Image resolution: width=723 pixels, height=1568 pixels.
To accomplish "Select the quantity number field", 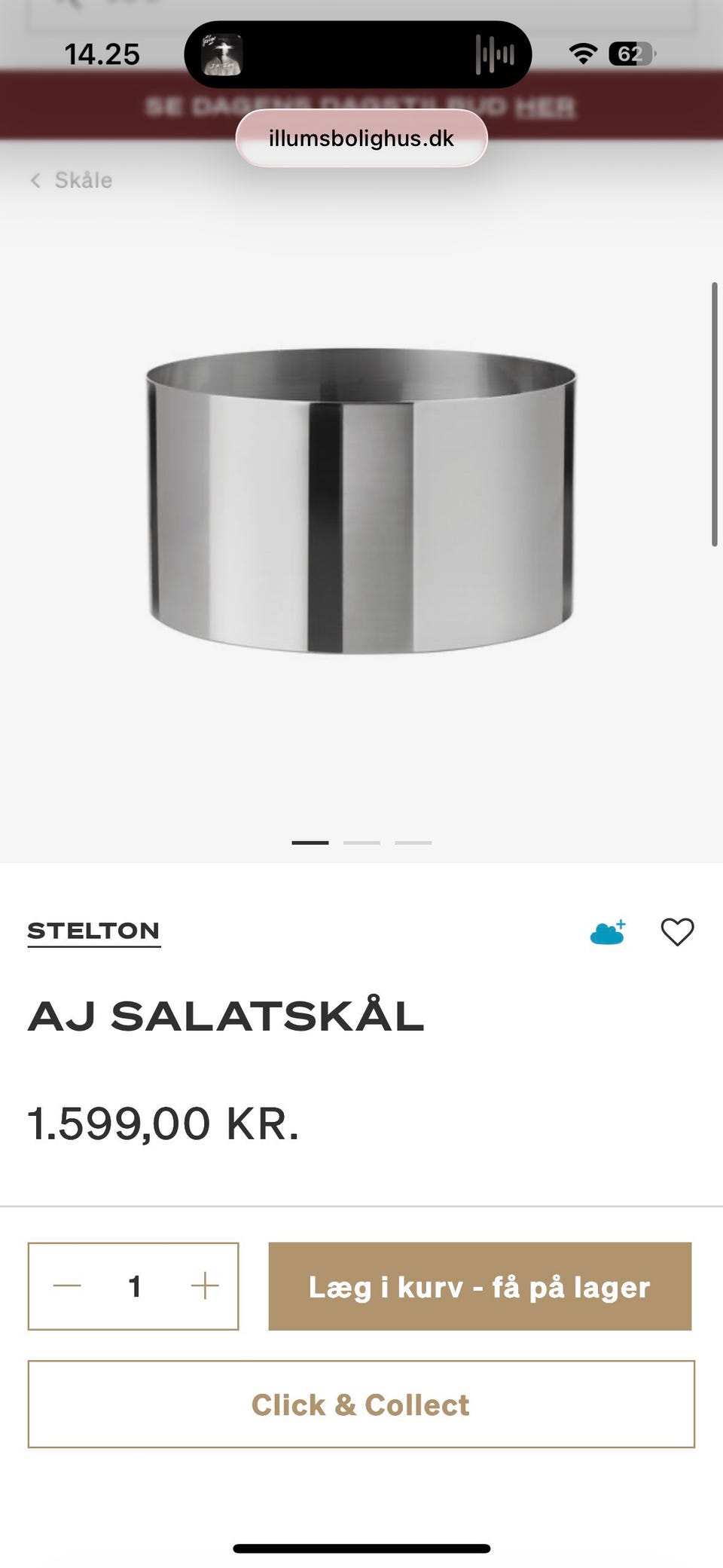I will pos(135,1286).
